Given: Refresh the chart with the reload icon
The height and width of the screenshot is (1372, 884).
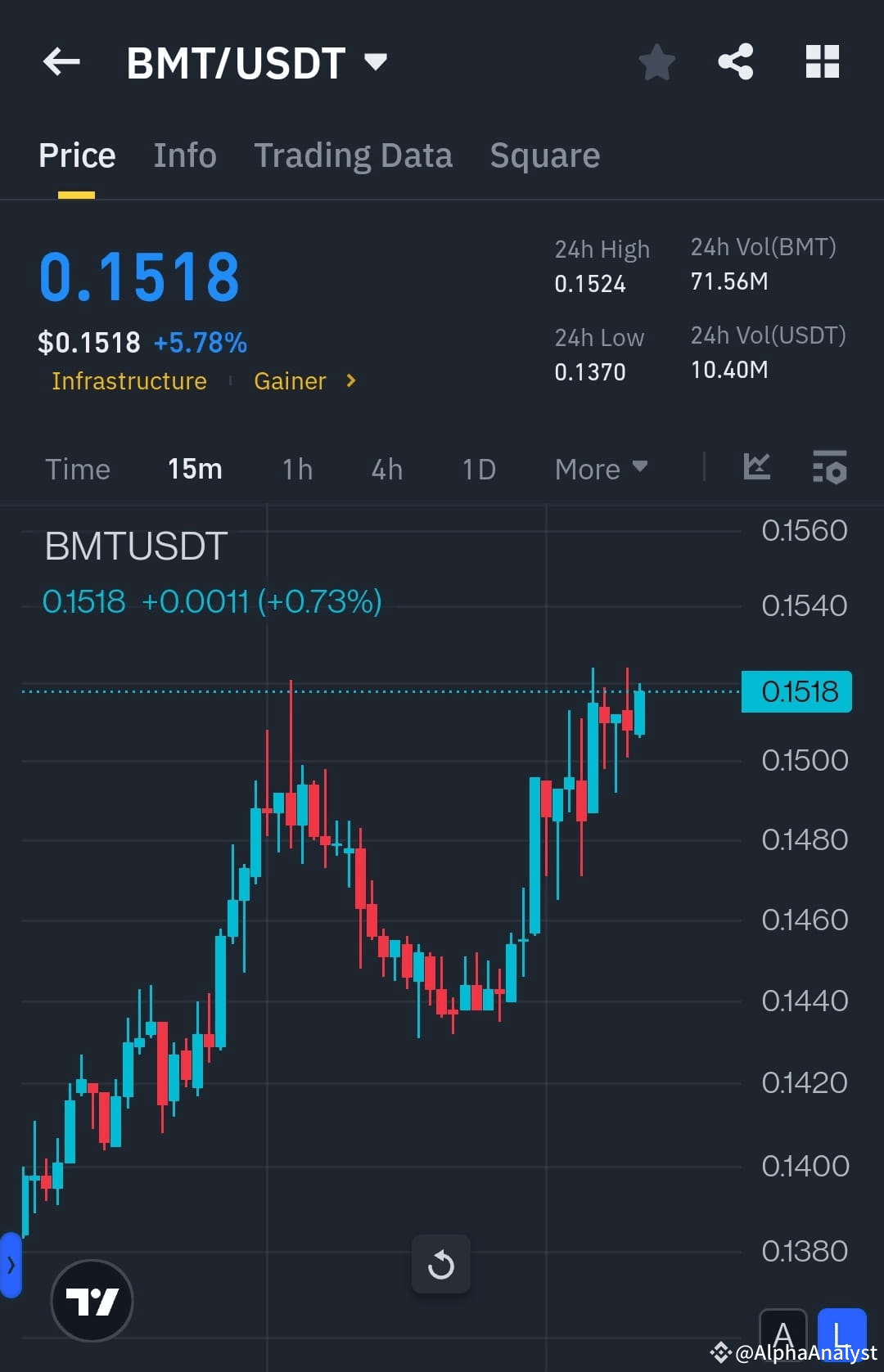Looking at the screenshot, I should [x=441, y=1264].
